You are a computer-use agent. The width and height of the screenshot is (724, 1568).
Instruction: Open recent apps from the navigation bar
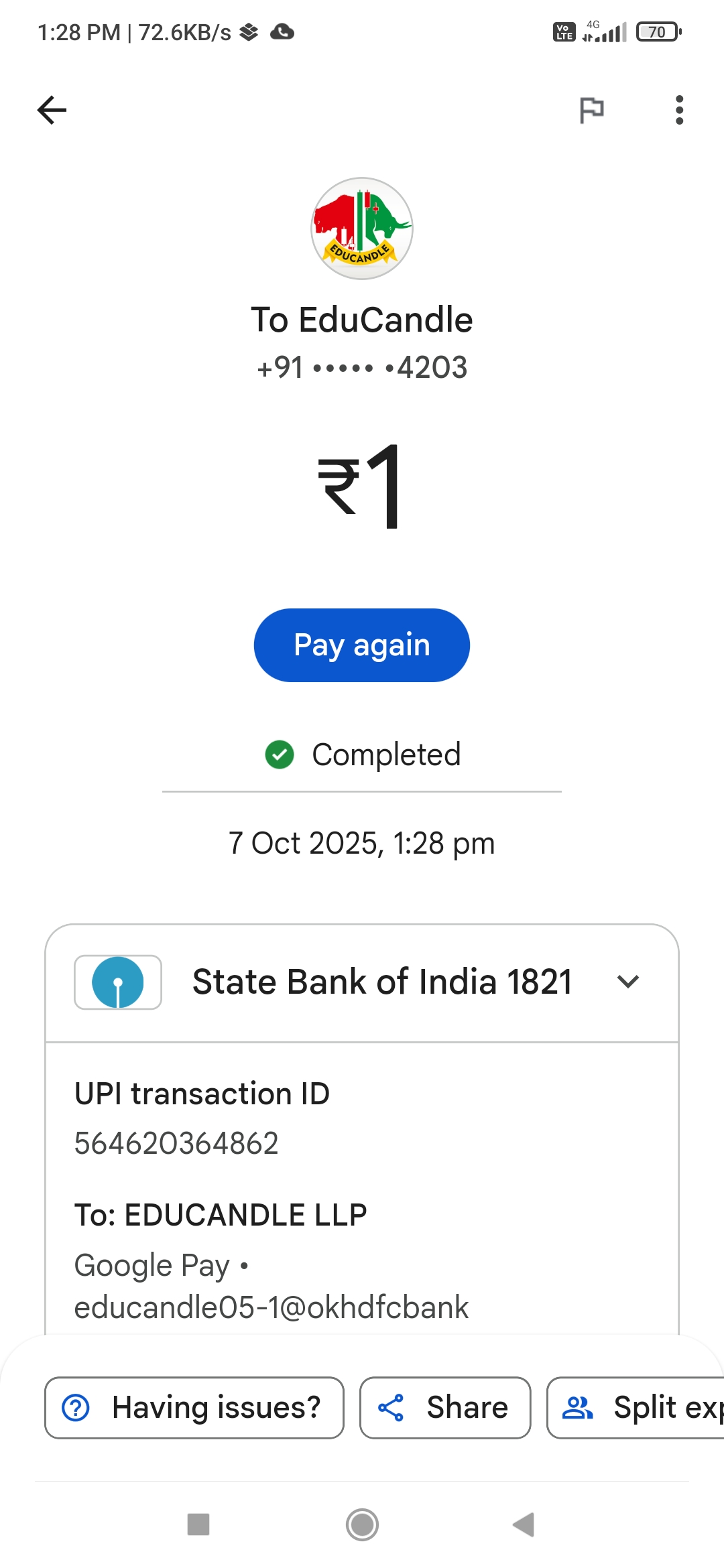point(198,1524)
